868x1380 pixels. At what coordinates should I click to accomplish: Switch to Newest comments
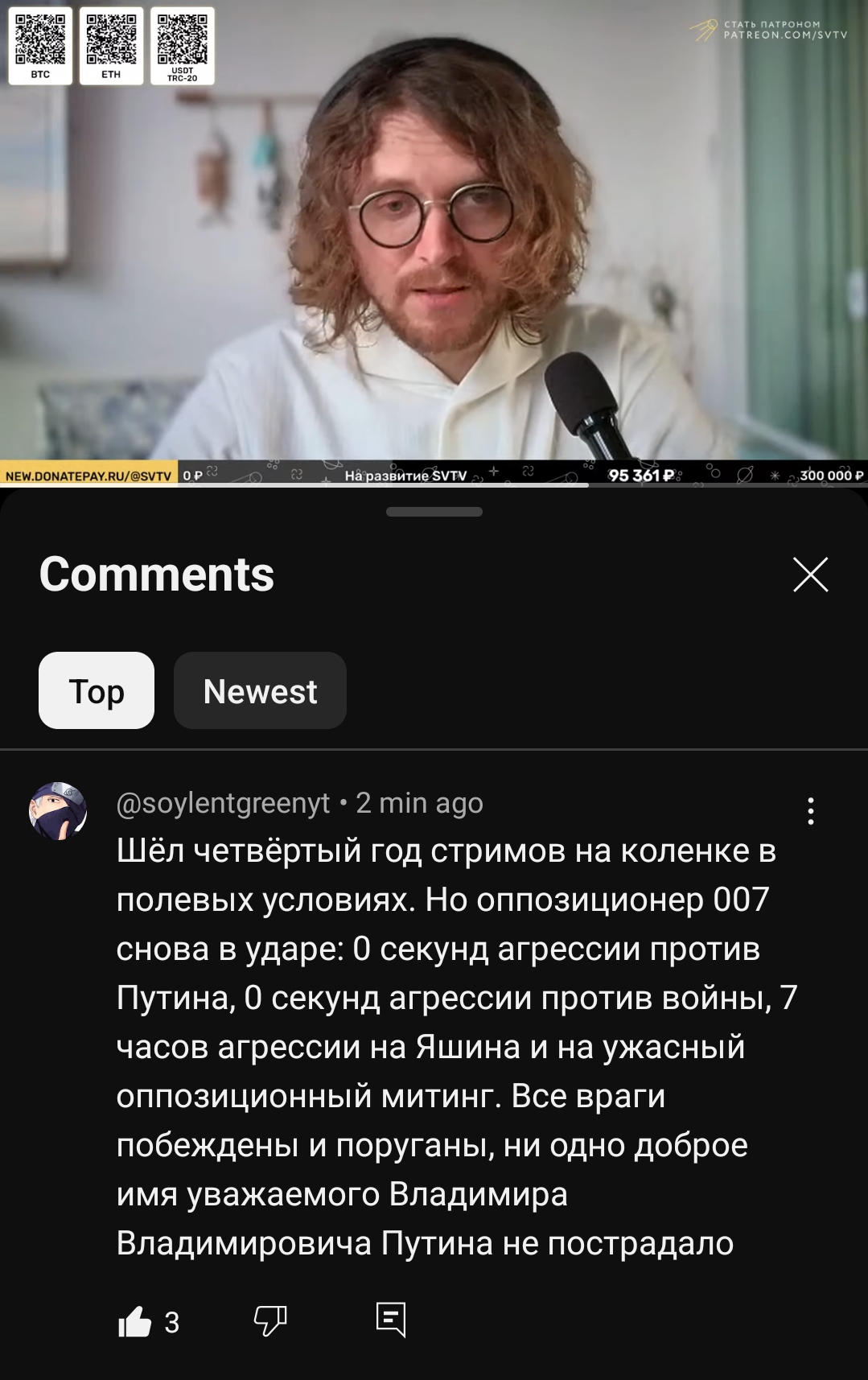pos(260,691)
